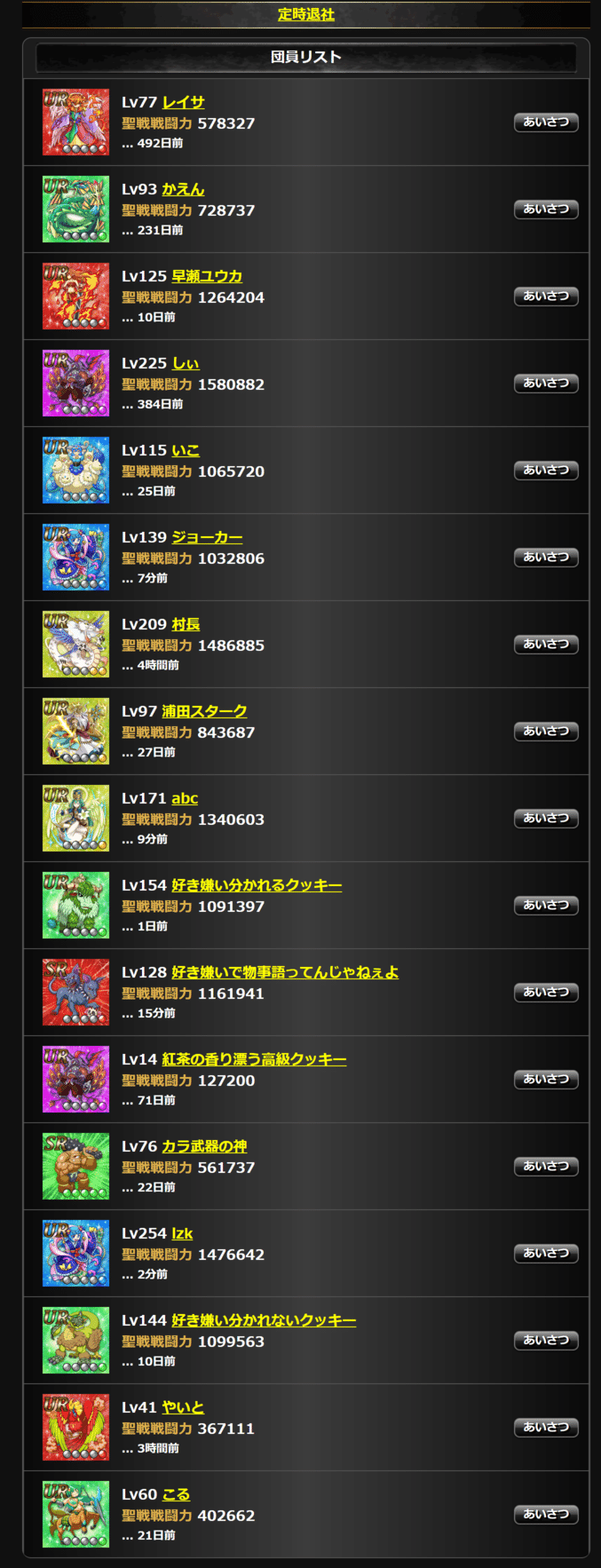Greet ジョーカー with あいさつ
601x1568 pixels.
[546, 558]
